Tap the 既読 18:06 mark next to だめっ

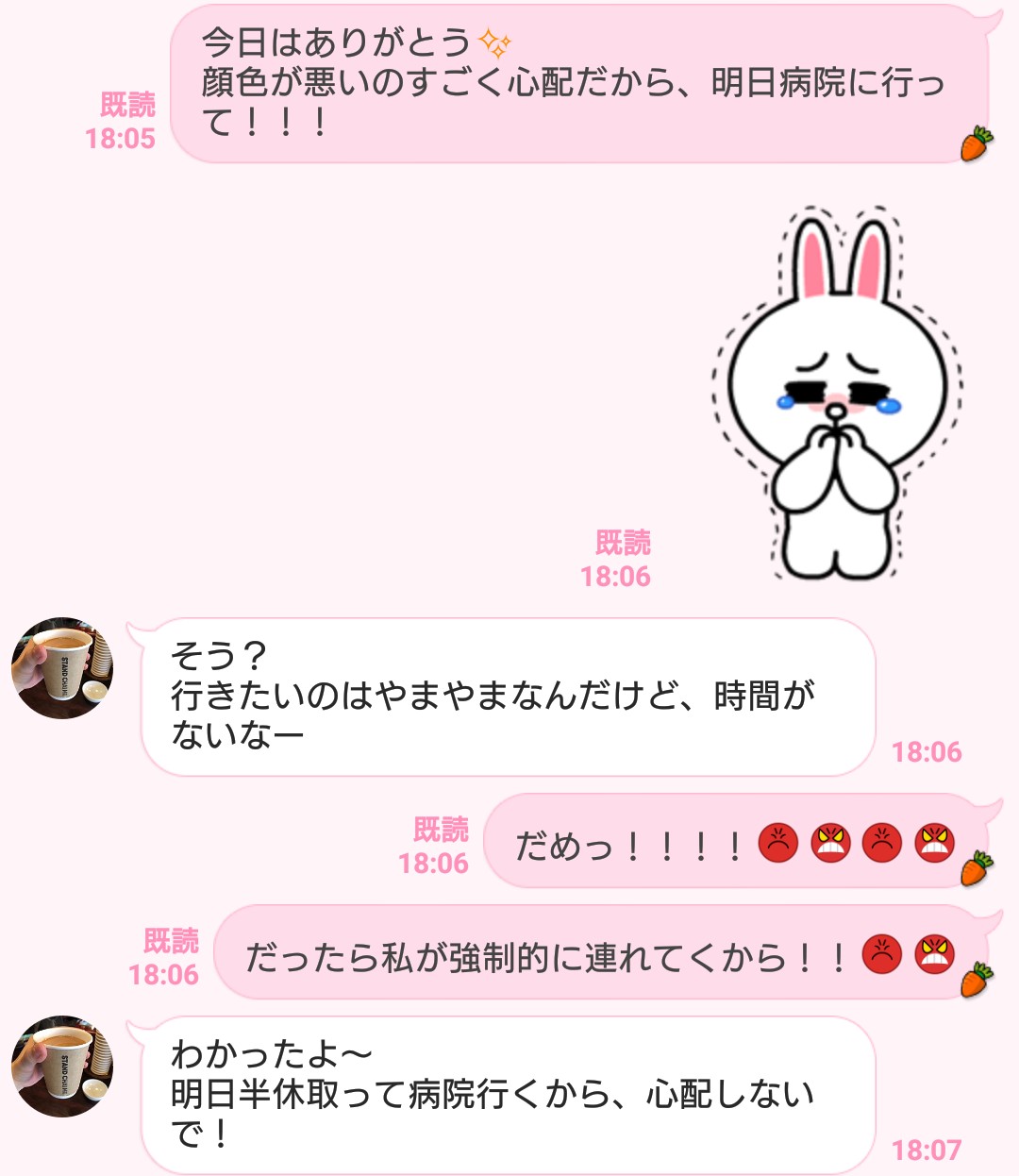436,848
